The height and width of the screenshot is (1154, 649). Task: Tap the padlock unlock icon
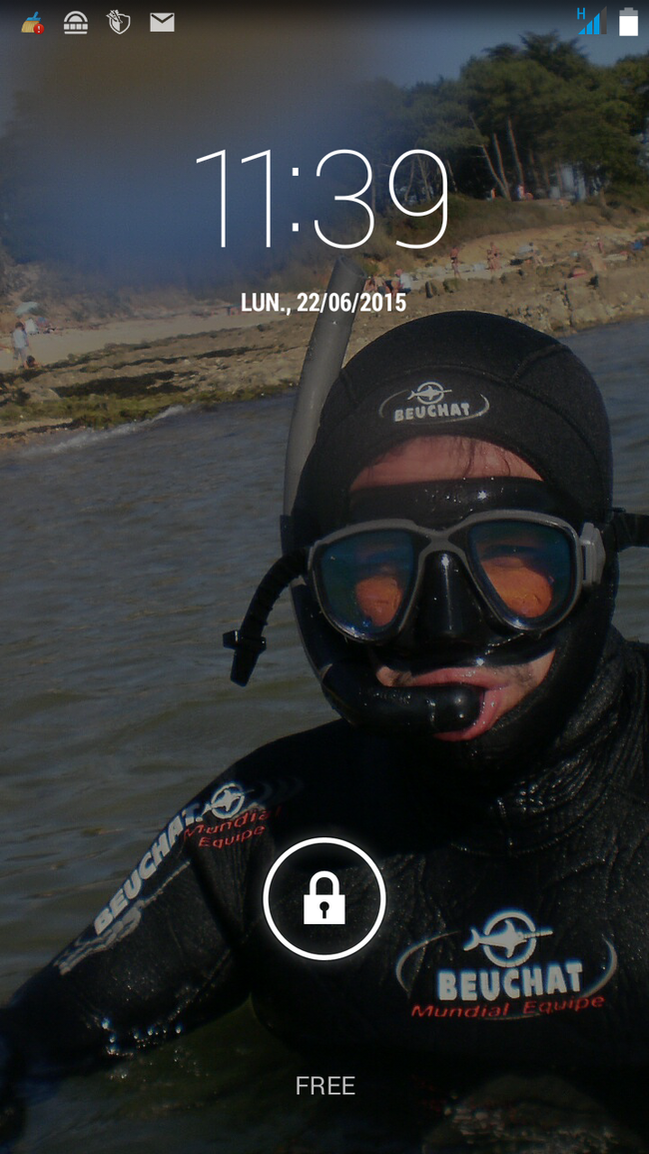(324, 898)
